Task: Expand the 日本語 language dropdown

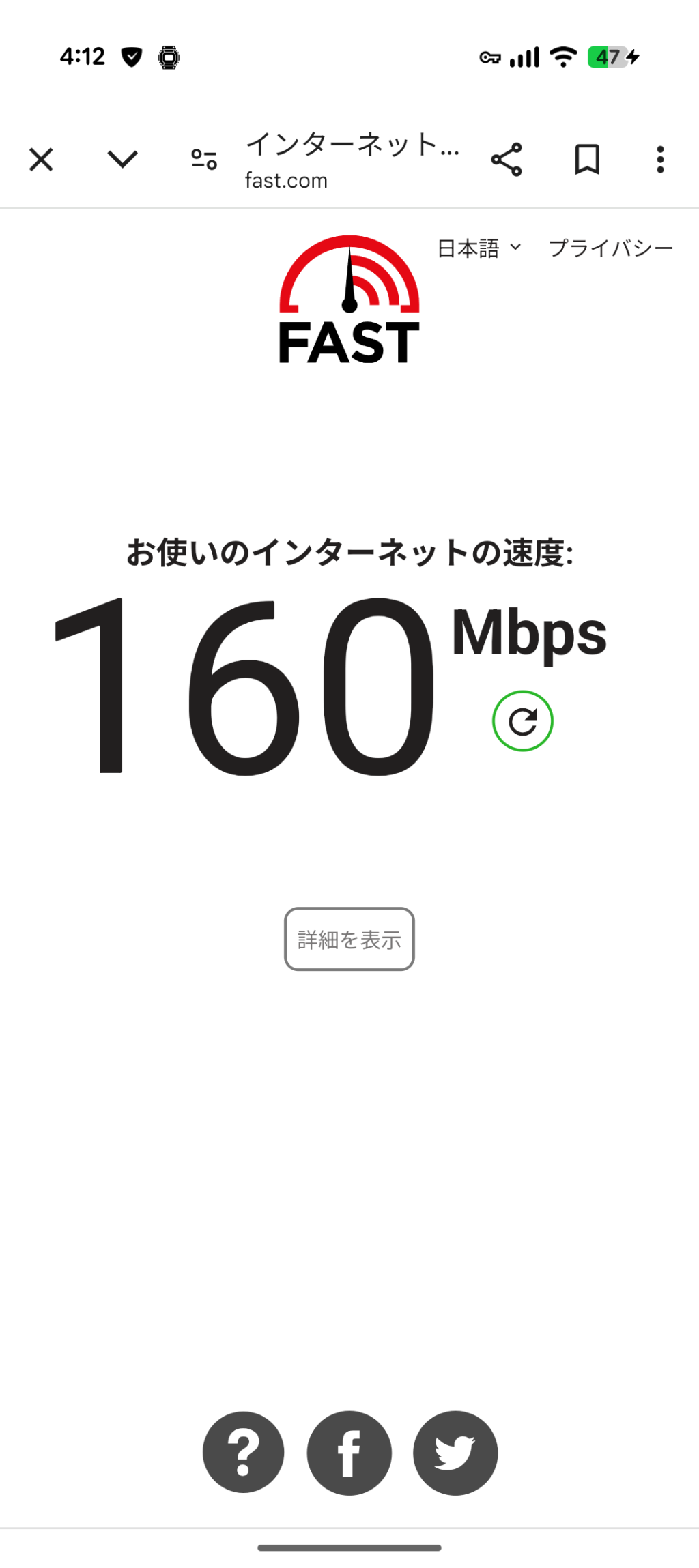Action: pyautogui.click(x=479, y=248)
